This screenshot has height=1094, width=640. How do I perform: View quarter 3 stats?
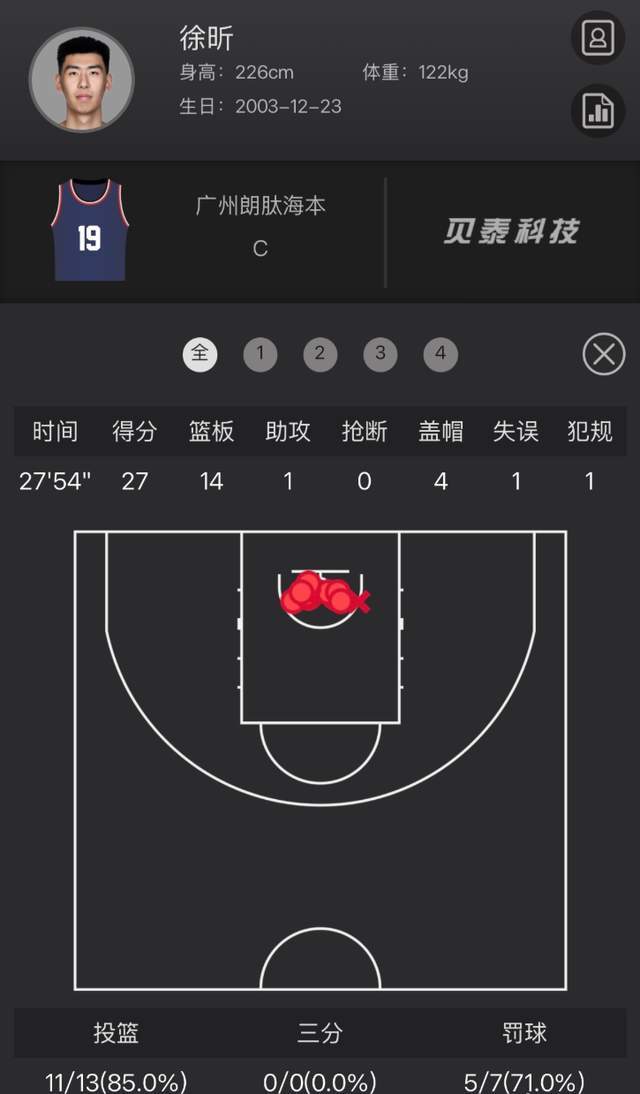380,353
